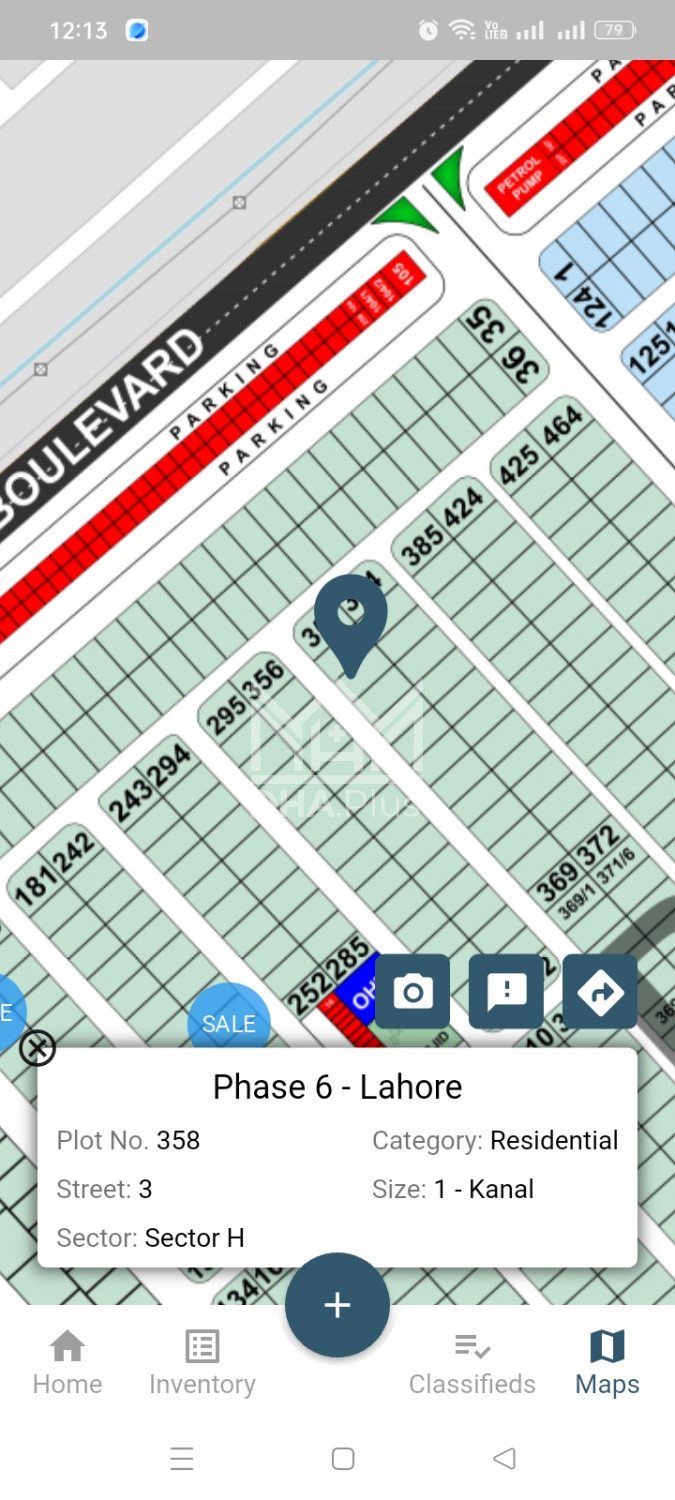Report an issue with this plot
Viewport: 675px width, 1500px height.
click(506, 992)
